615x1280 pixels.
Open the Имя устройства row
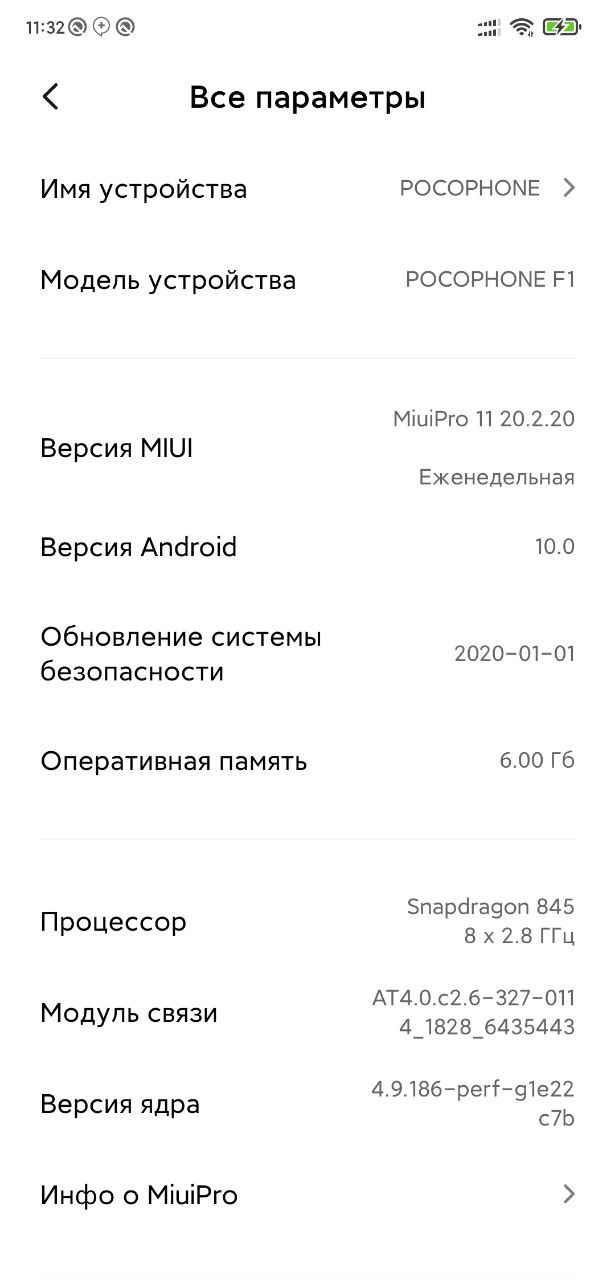click(x=307, y=188)
